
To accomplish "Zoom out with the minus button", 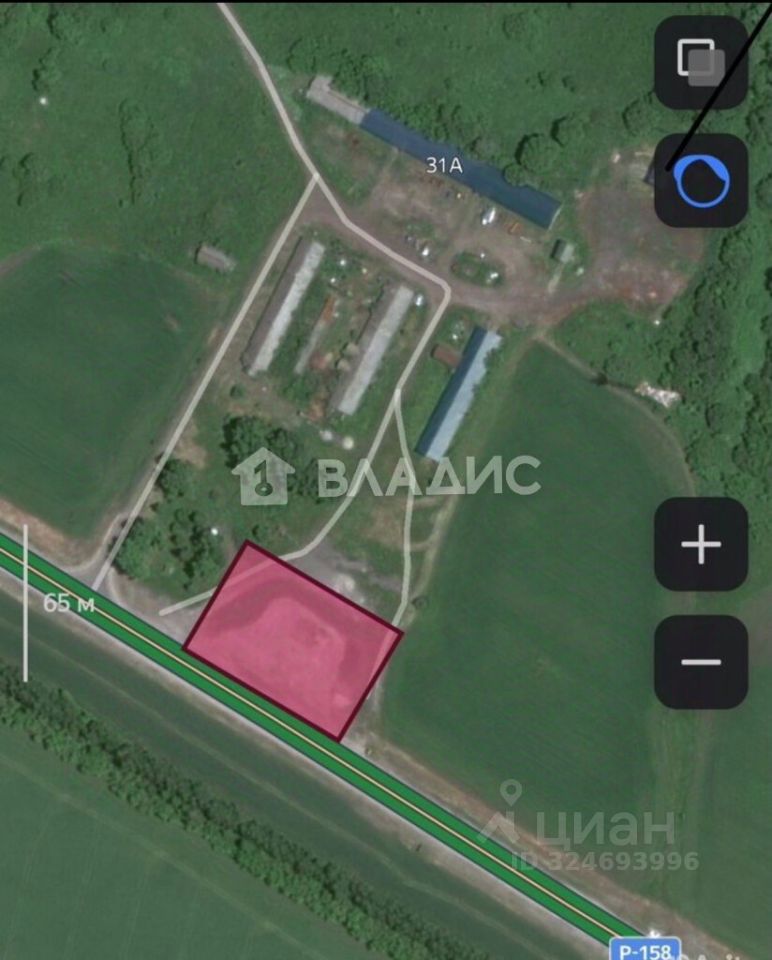I will (x=700, y=661).
